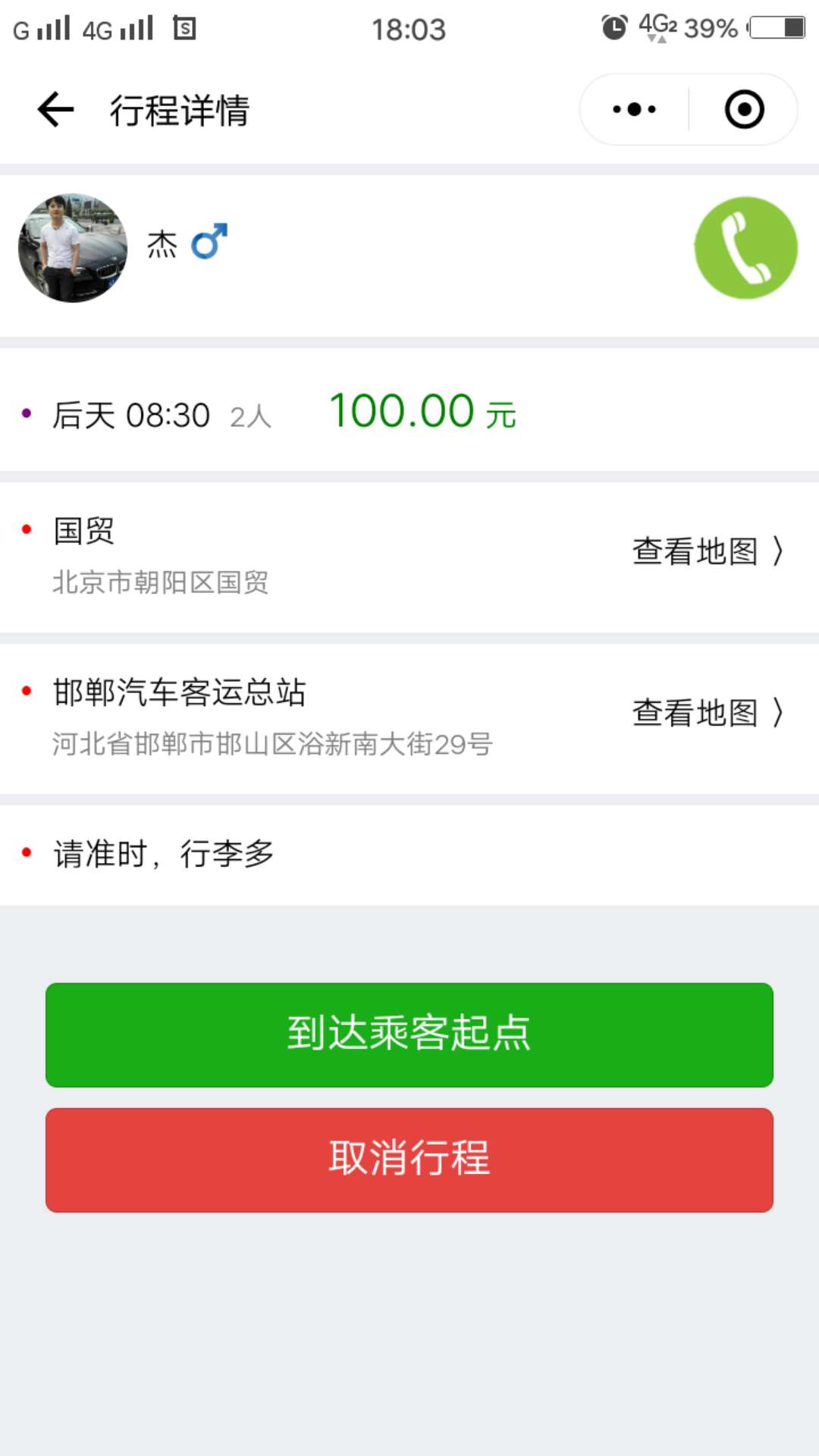Cancel the trip with 取消行程
This screenshot has height=1456, width=819.
coord(409,1159)
